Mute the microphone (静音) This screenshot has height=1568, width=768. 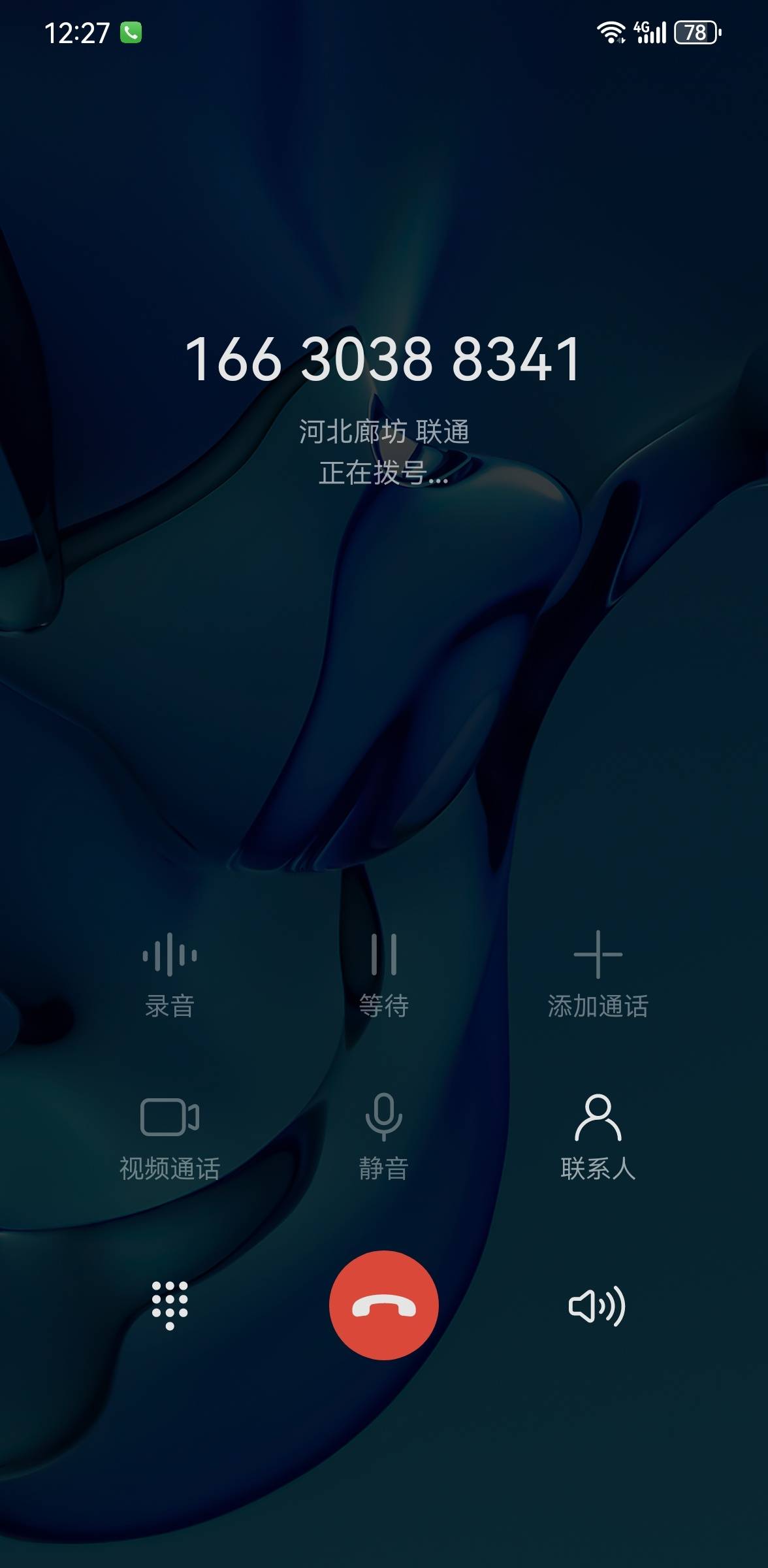click(x=383, y=1137)
